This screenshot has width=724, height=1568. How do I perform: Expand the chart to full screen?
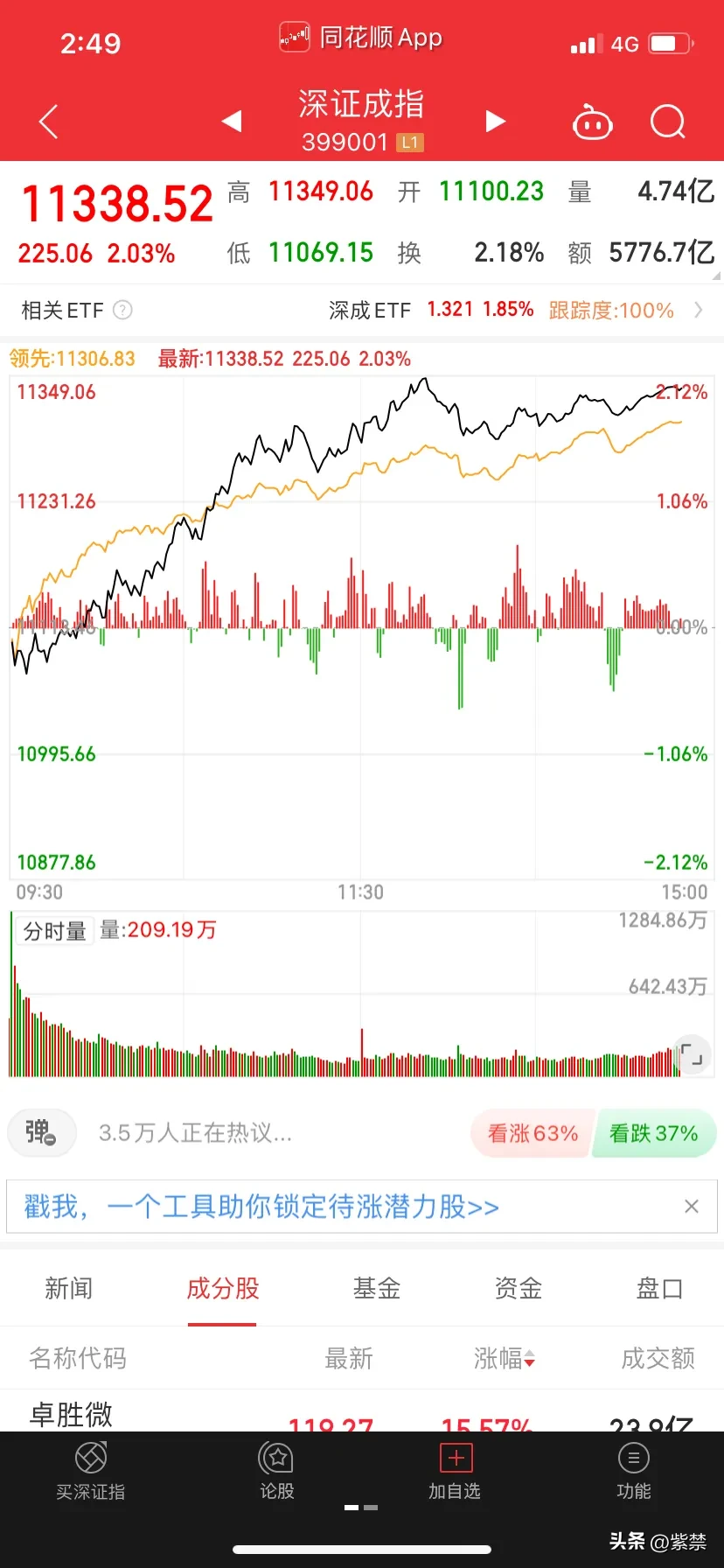coord(691,1053)
